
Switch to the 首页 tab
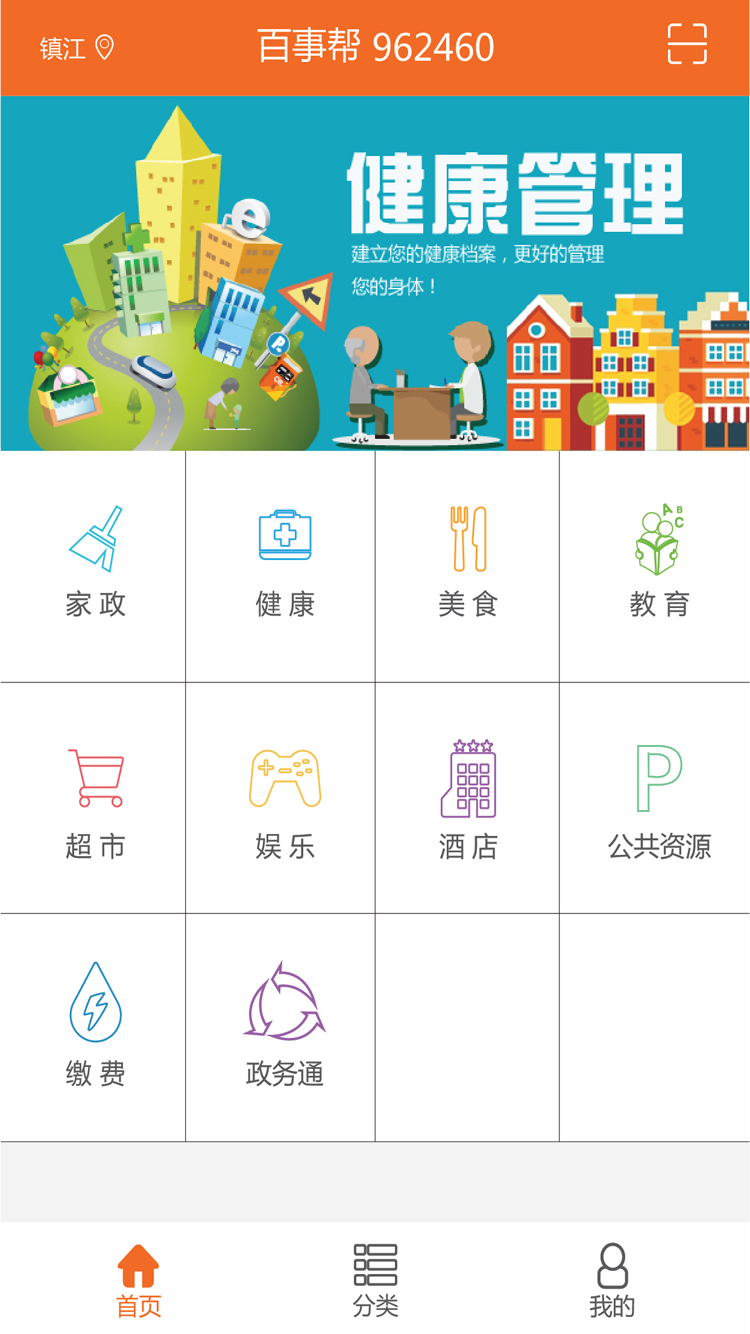click(138, 1280)
